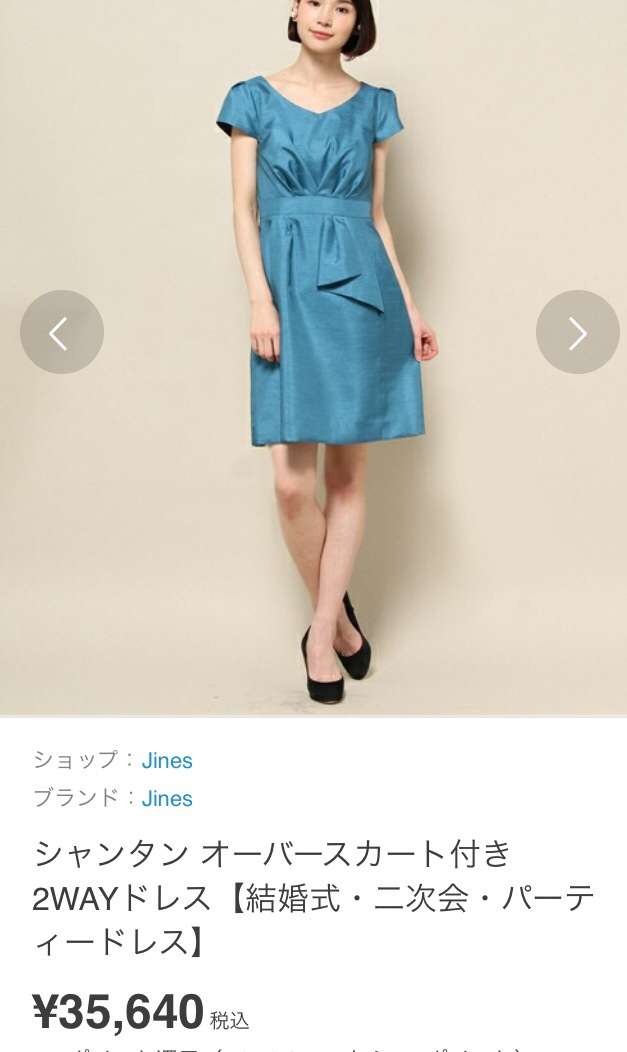627x1052 pixels.
Task: Open the blue dress product image
Action: pos(313,358)
